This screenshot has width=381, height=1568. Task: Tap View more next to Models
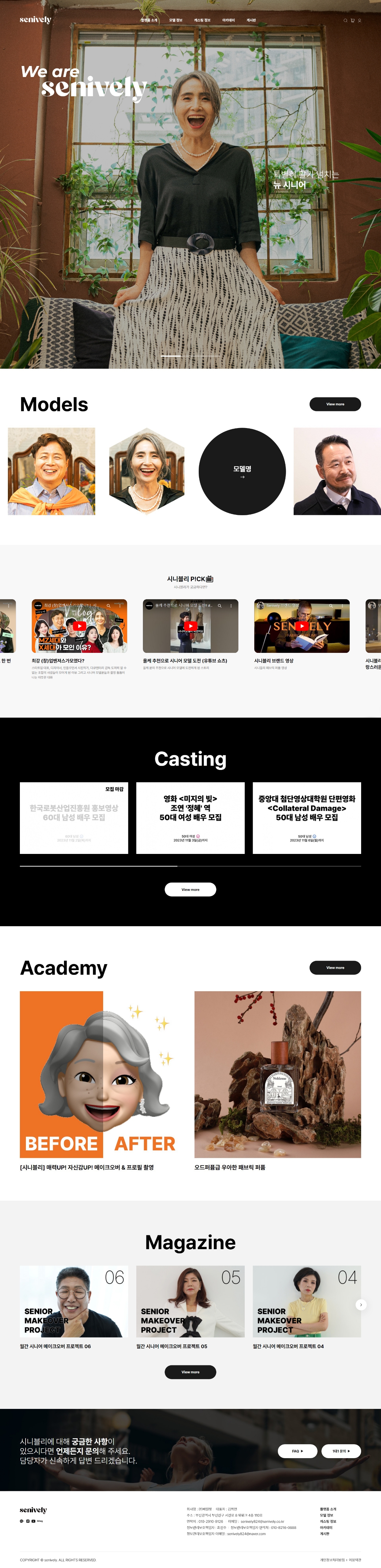click(x=335, y=404)
